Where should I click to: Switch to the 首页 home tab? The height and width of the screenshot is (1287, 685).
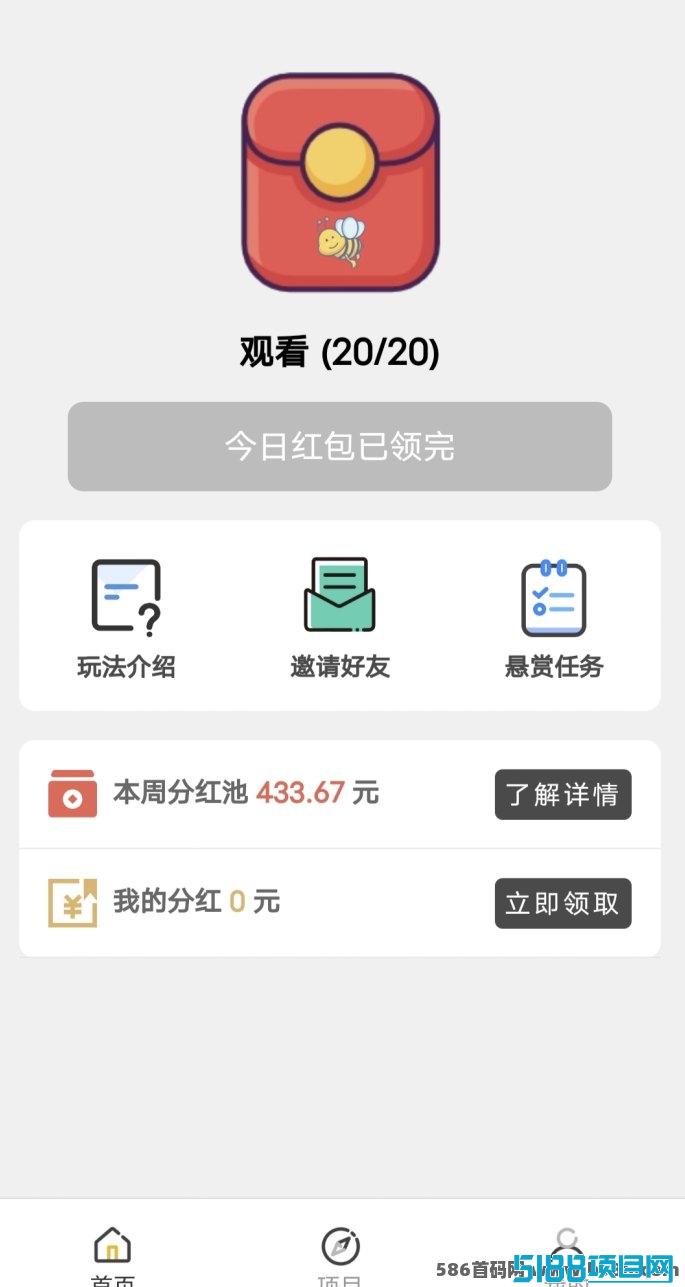click(x=113, y=1253)
